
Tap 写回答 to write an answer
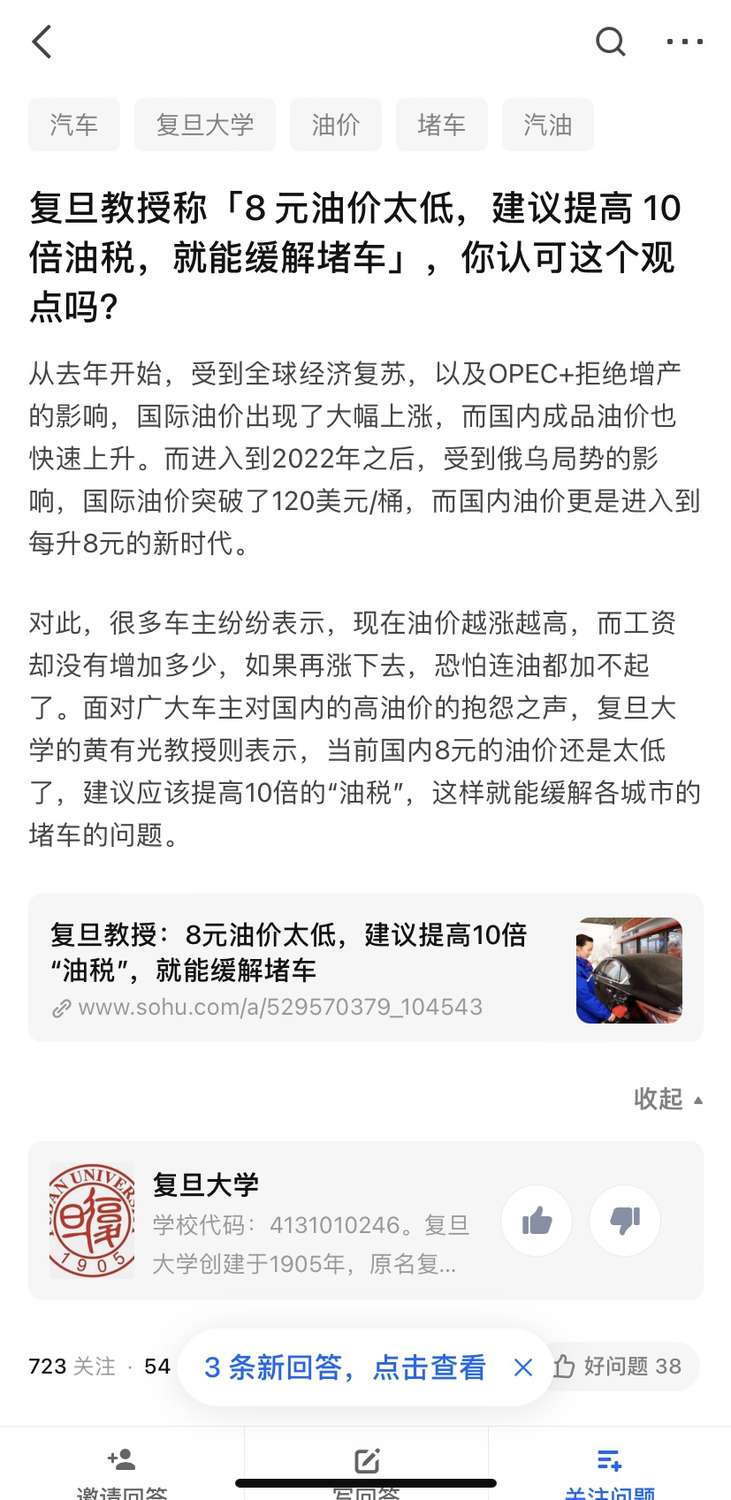[366, 1470]
